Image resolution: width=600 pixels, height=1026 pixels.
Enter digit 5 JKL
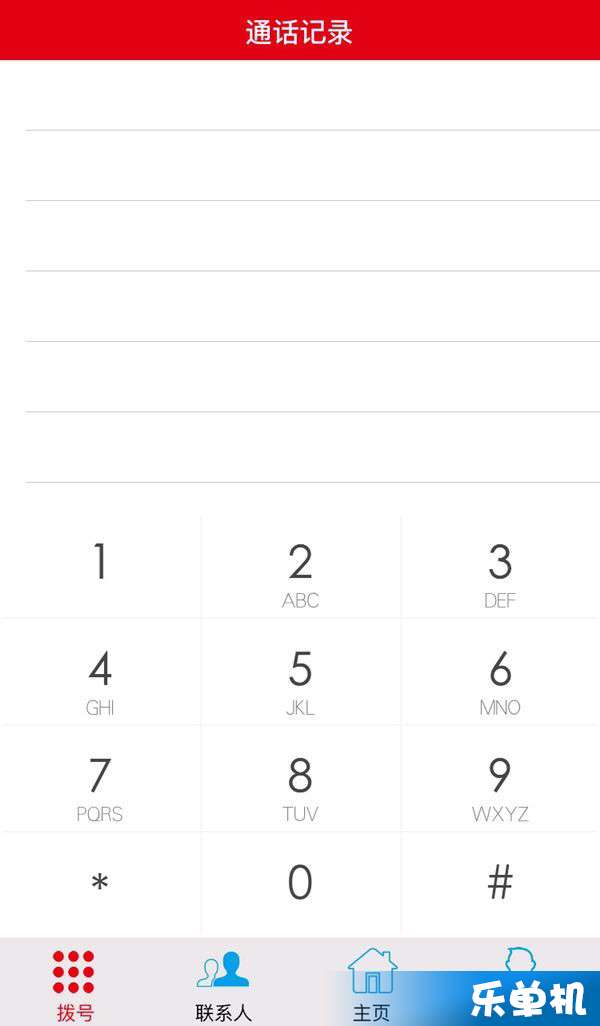point(300,671)
